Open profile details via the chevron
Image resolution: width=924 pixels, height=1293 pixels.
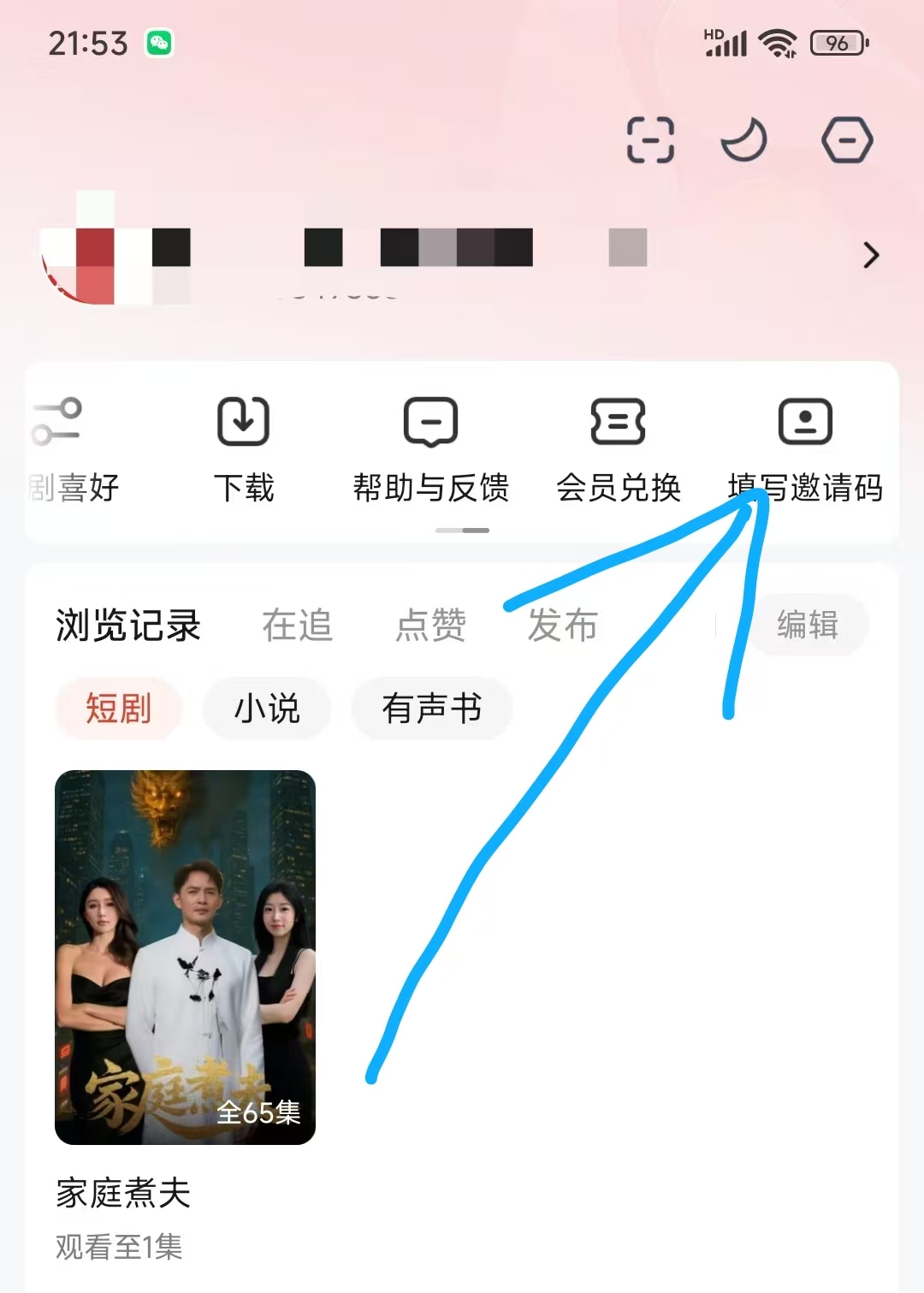point(871,255)
